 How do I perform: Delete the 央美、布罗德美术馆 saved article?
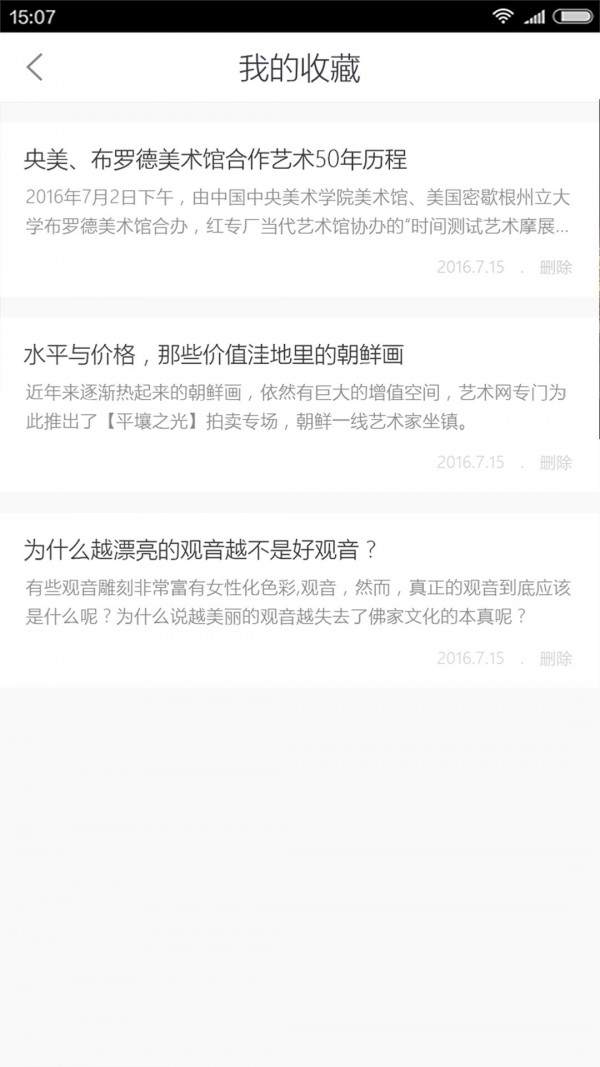556,267
